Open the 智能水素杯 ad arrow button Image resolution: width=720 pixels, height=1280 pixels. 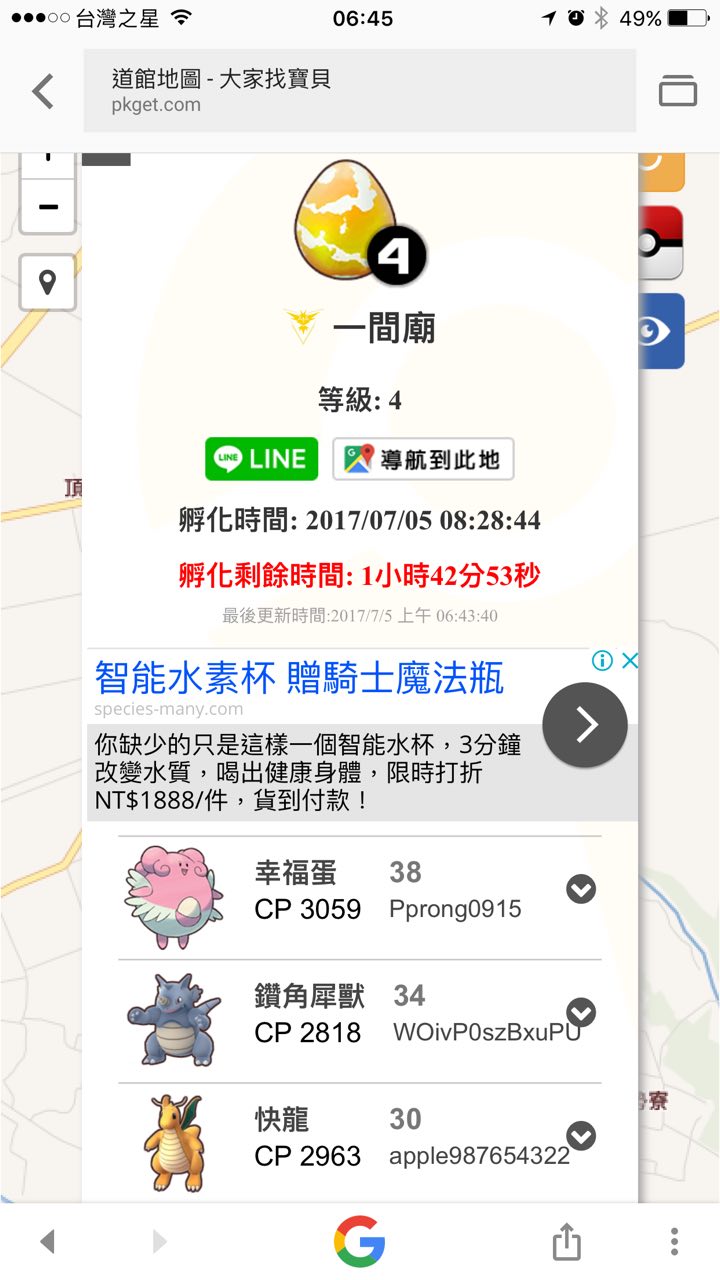[585, 725]
